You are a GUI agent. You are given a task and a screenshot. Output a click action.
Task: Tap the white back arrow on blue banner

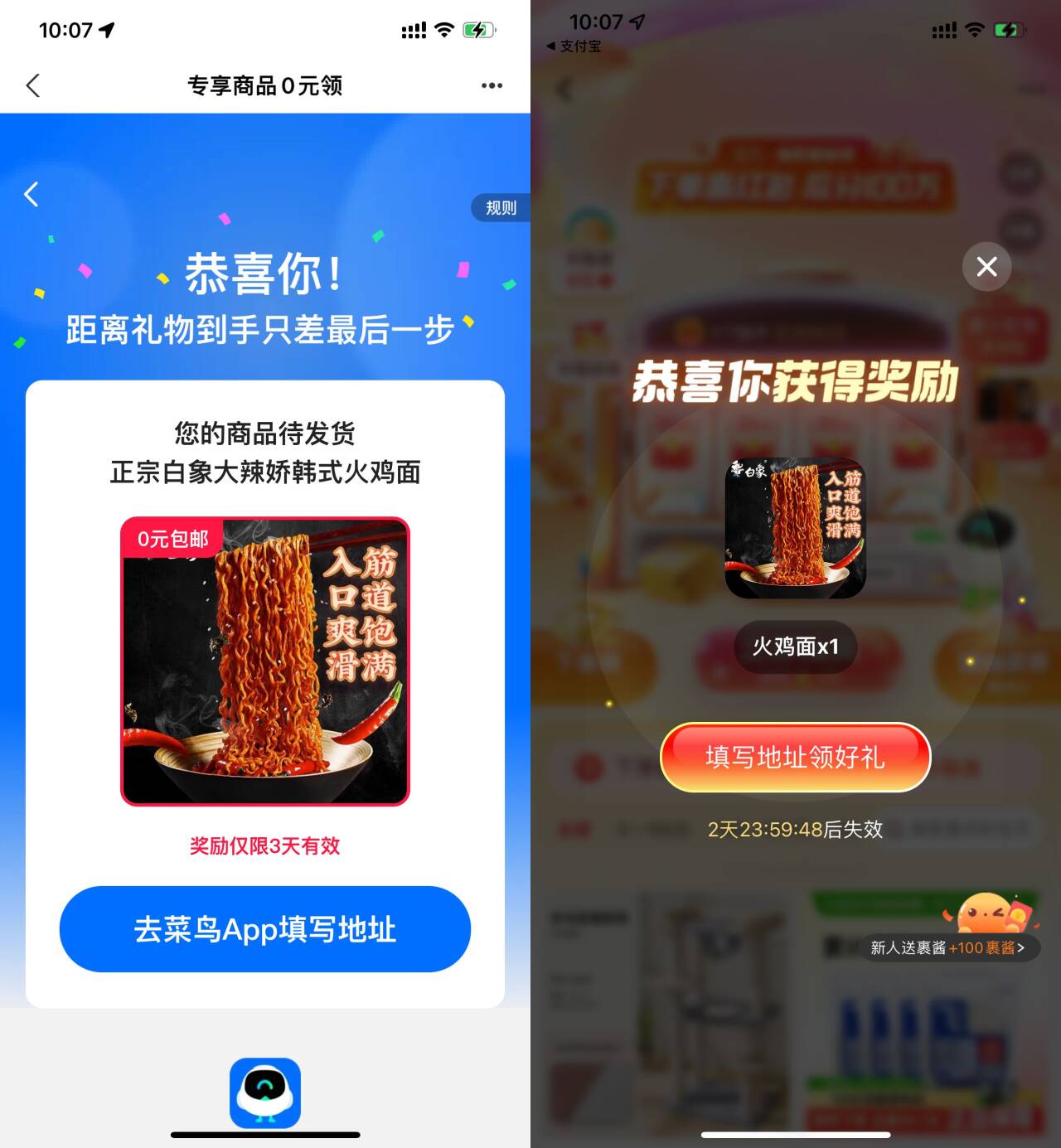31,194
